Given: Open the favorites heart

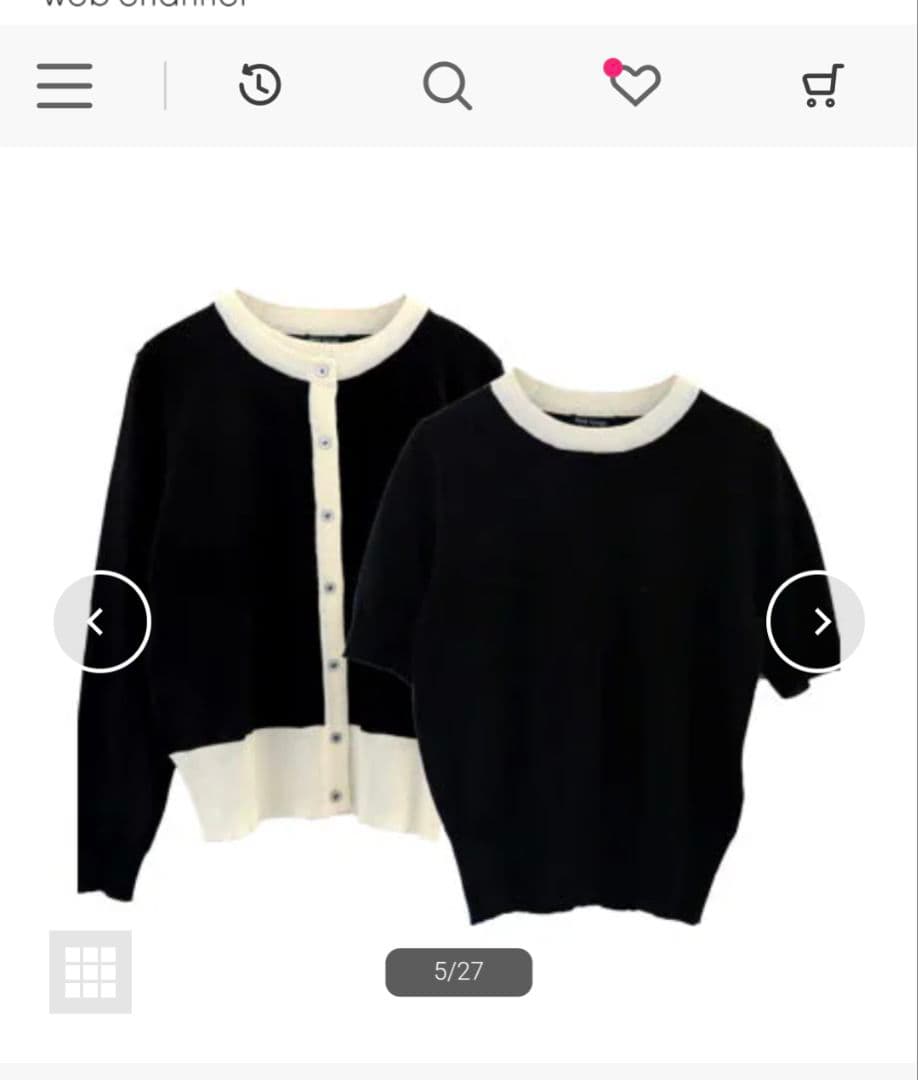Looking at the screenshot, I should pos(634,84).
